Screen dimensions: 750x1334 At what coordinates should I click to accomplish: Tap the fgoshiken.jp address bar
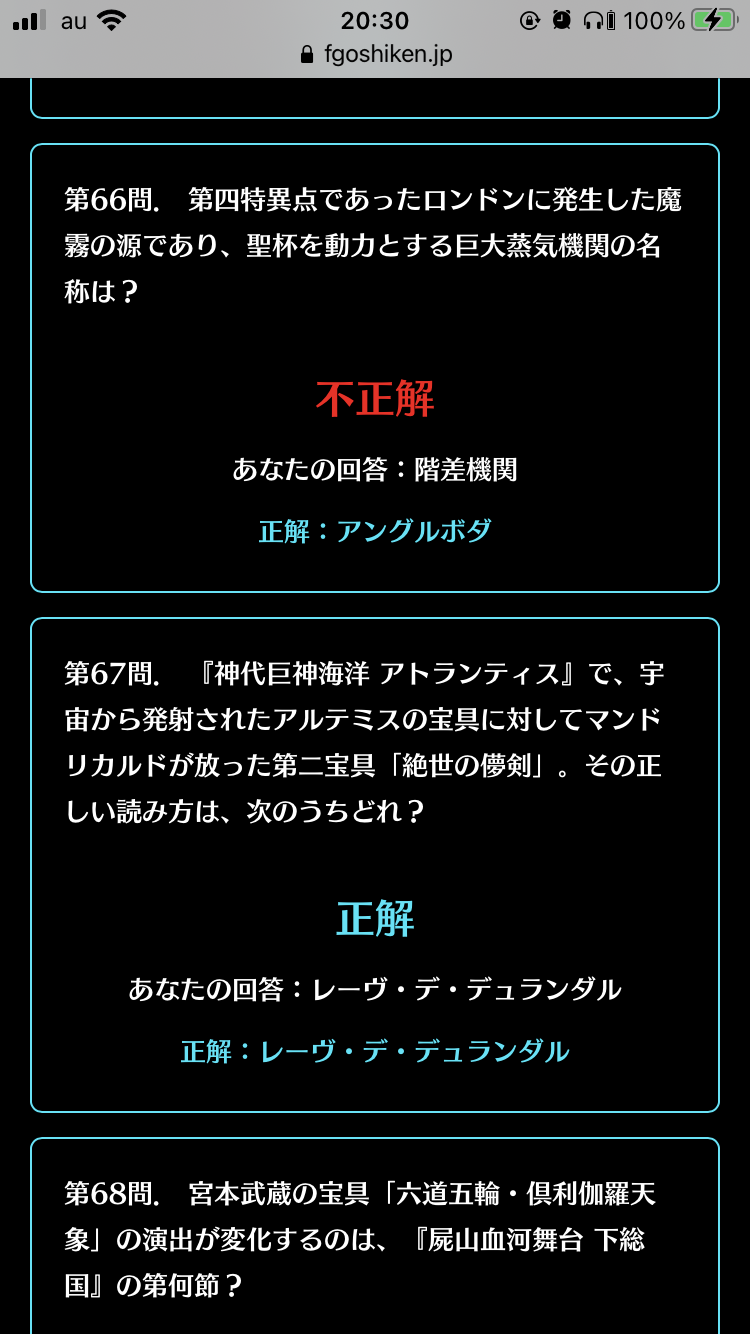(376, 55)
